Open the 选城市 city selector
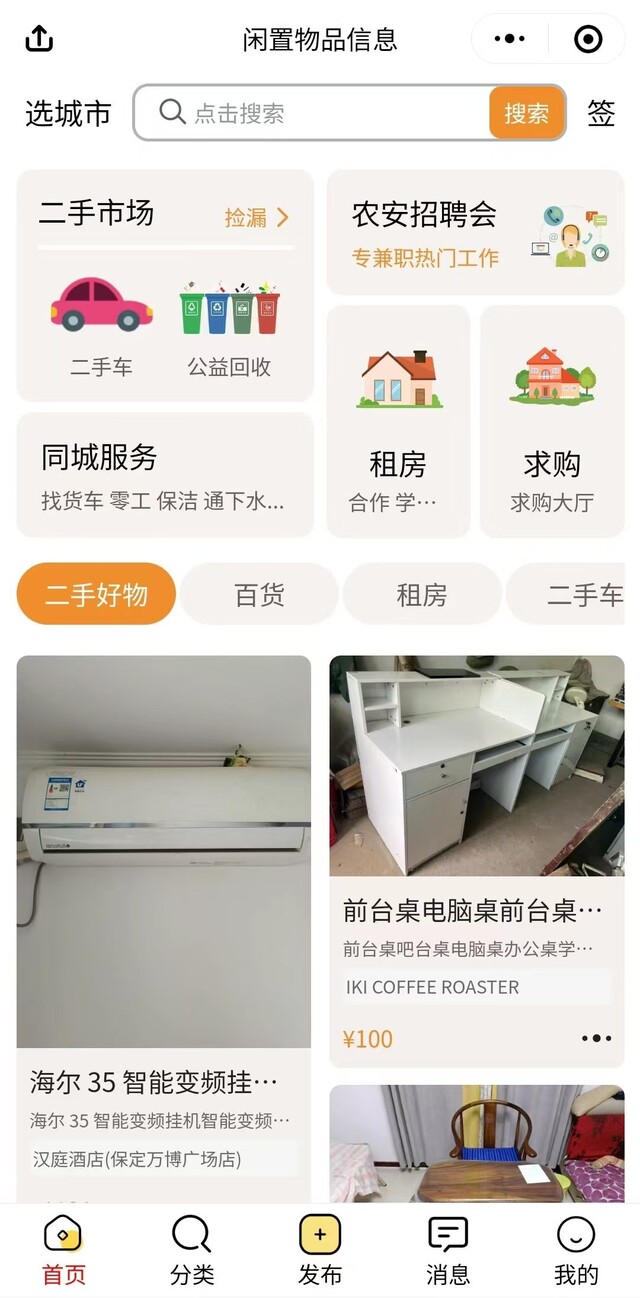This screenshot has width=640, height=1298. point(68,113)
